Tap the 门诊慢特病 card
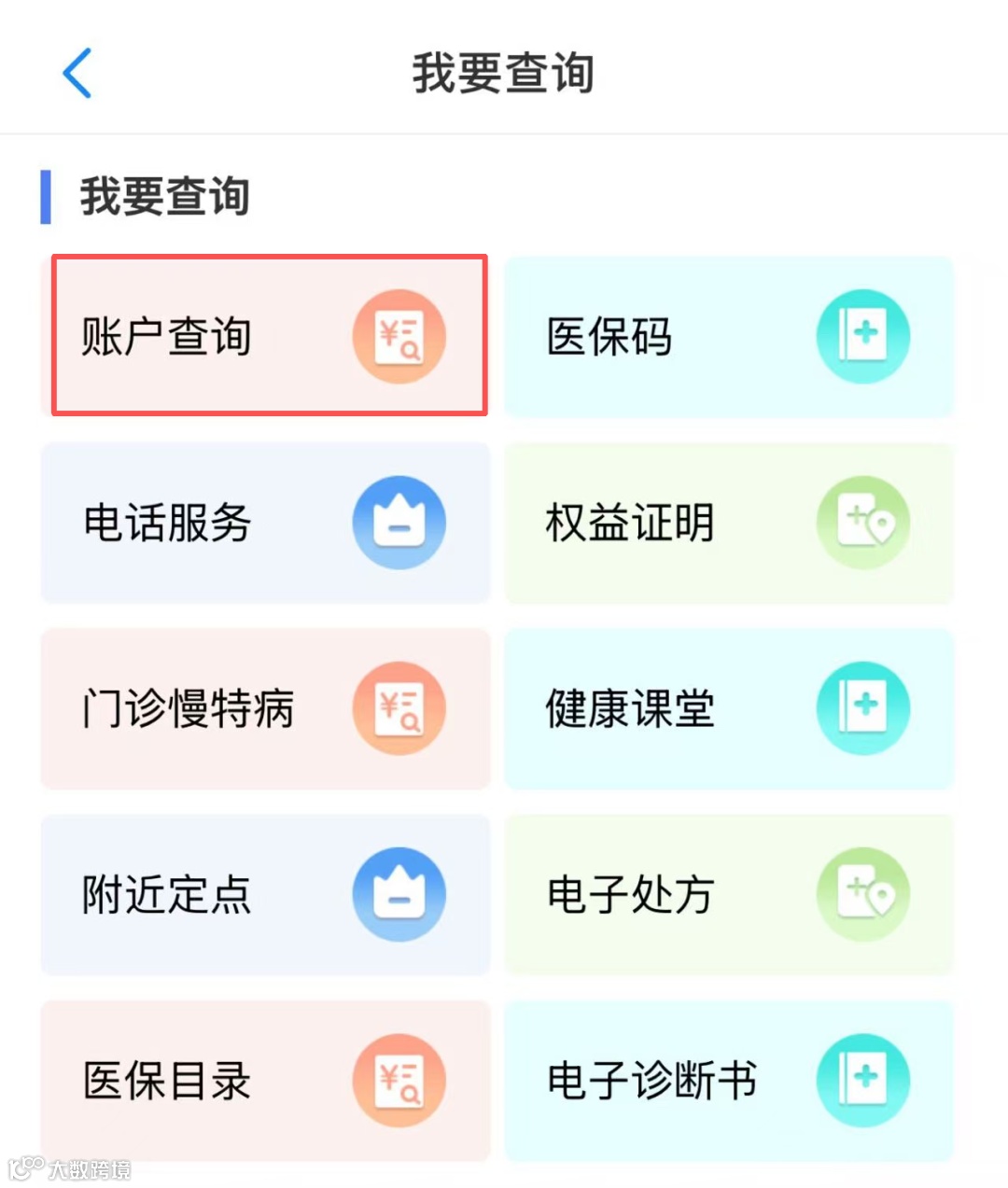Image resolution: width=1008 pixels, height=1188 pixels. tap(265, 708)
